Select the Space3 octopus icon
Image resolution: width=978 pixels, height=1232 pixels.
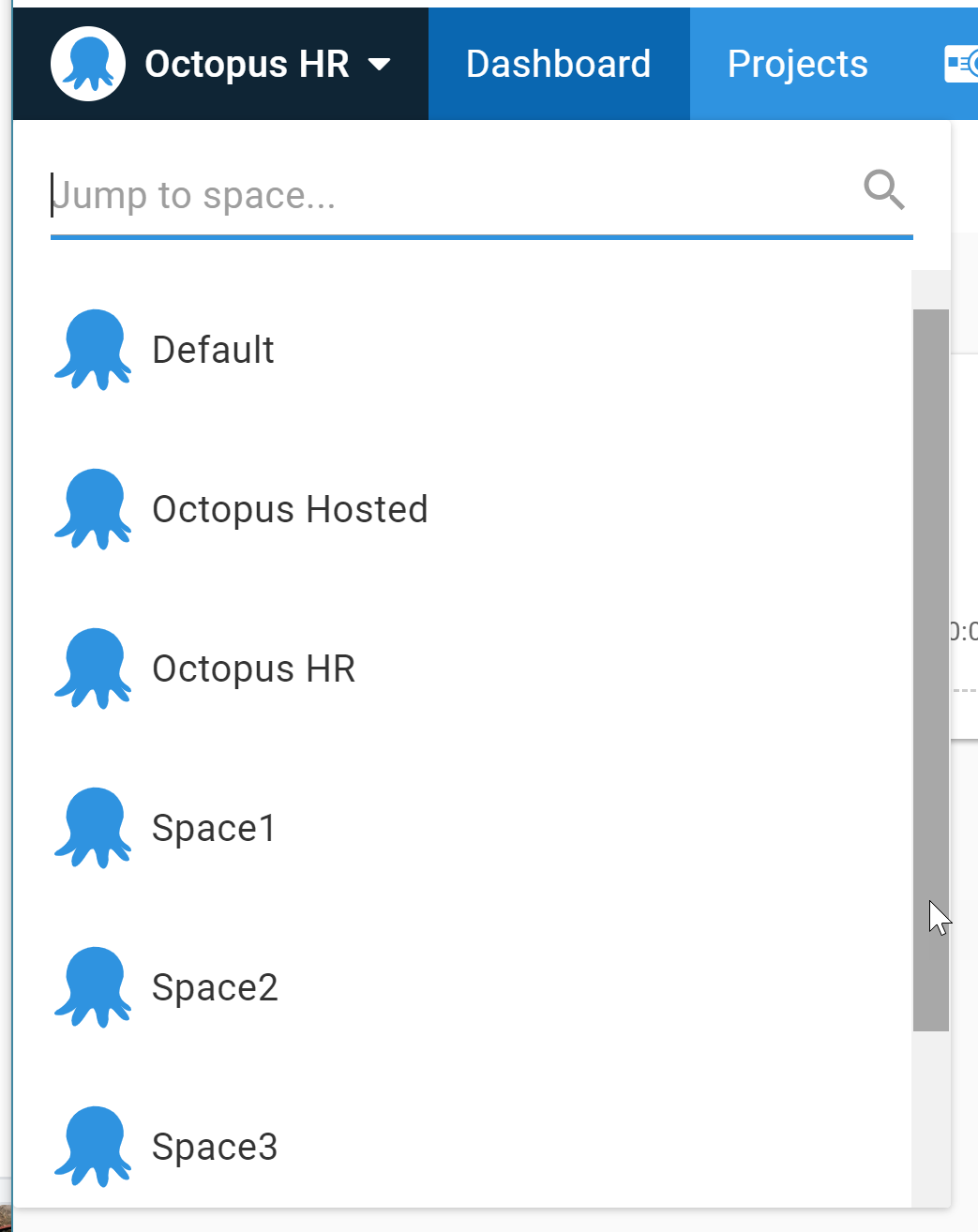tap(93, 1146)
